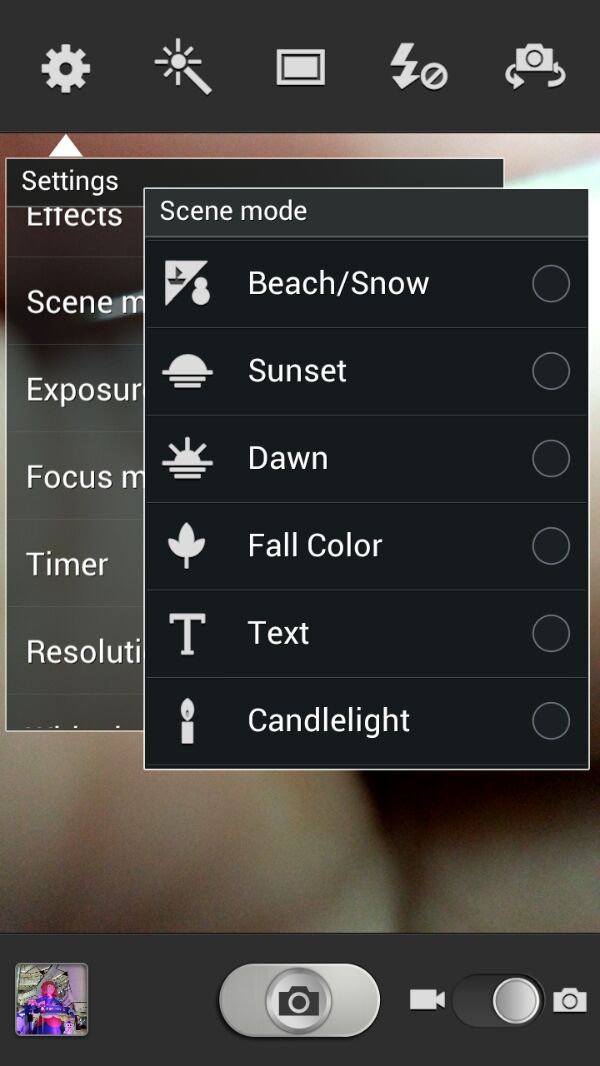The height and width of the screenshot is (1066, 600).
Task: Pick the Fall Color scene mode
Action: coord(366,546)
